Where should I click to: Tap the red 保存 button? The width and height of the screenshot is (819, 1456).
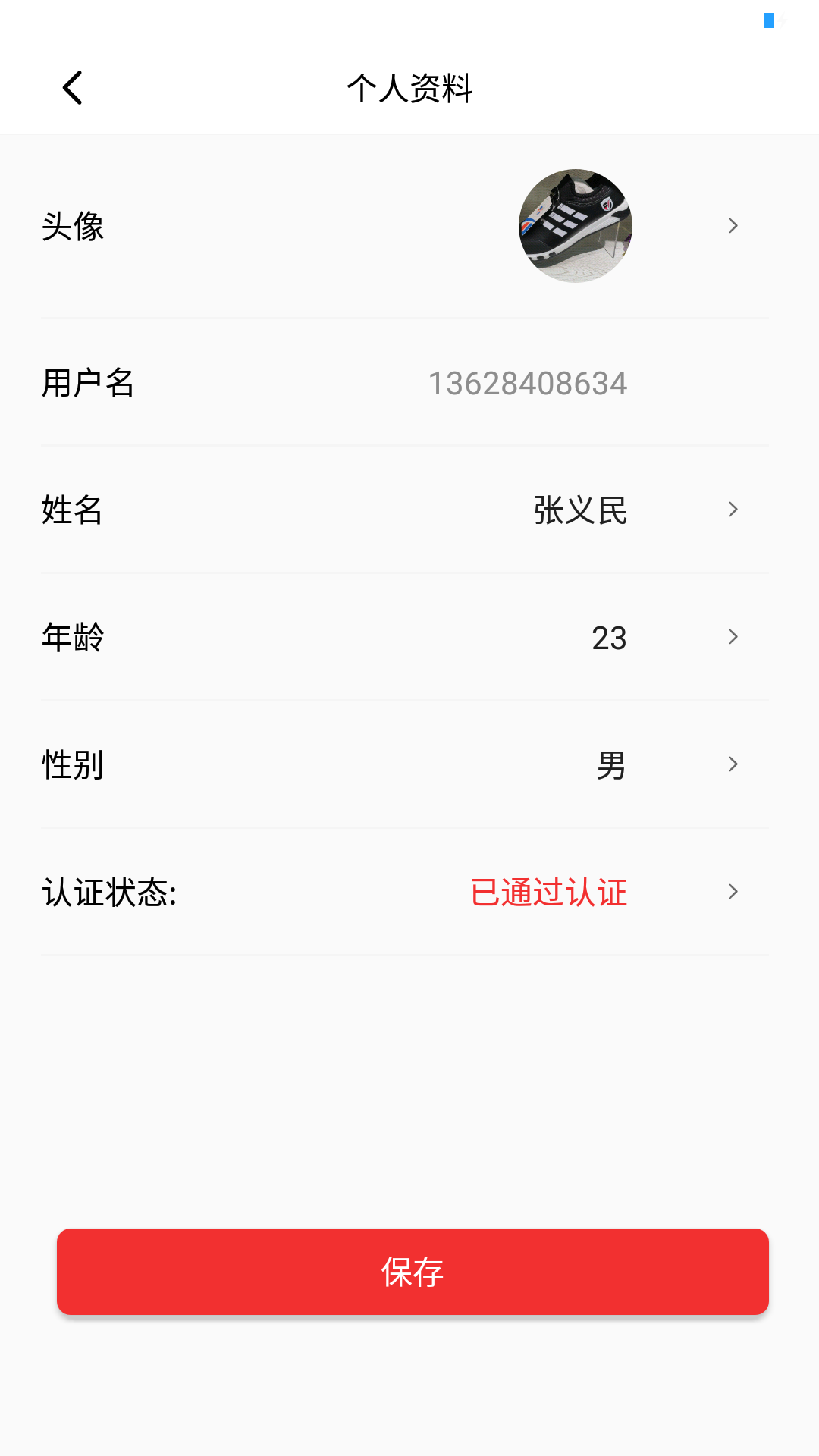coord(413,1272)
